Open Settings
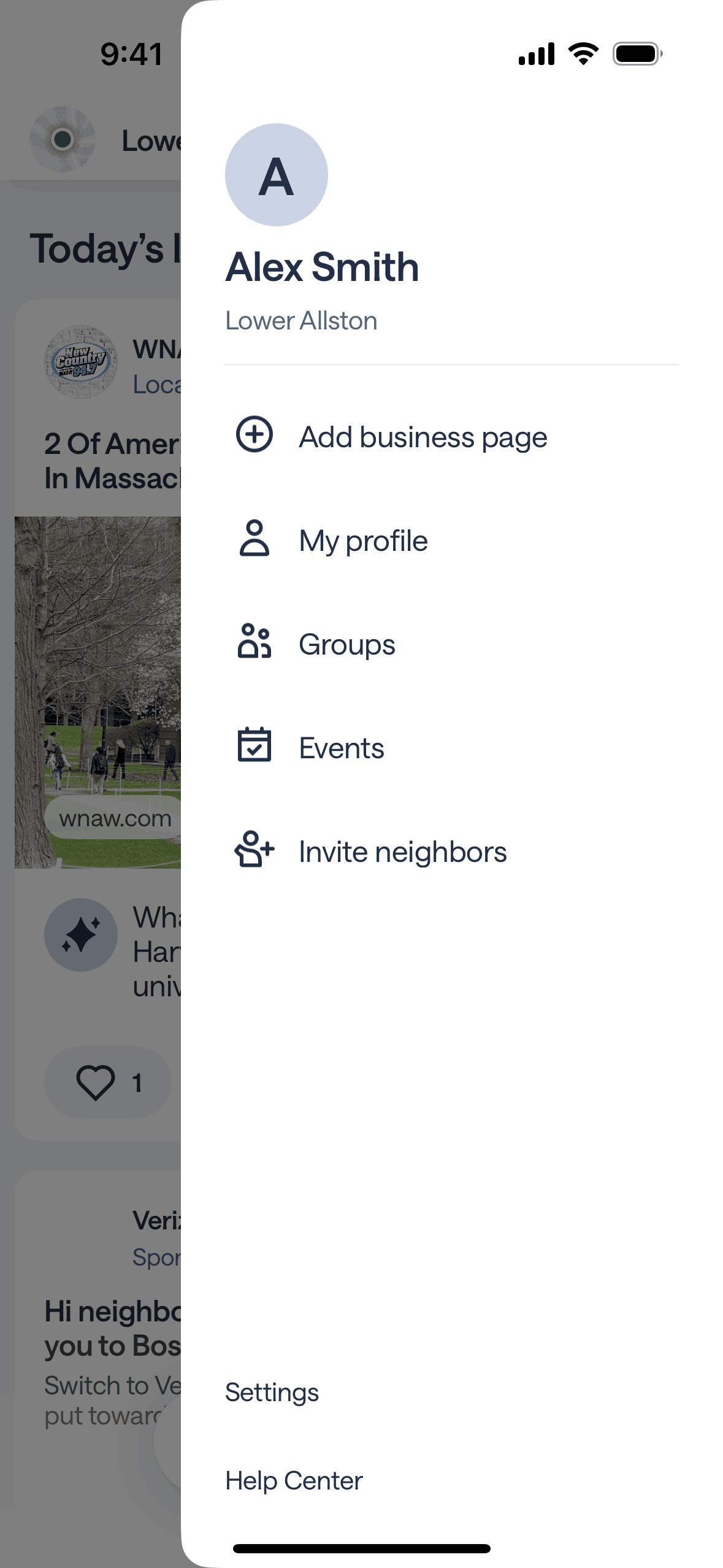The height and width of the screenshot is (1568, 723). click(x=272, y=1393)
